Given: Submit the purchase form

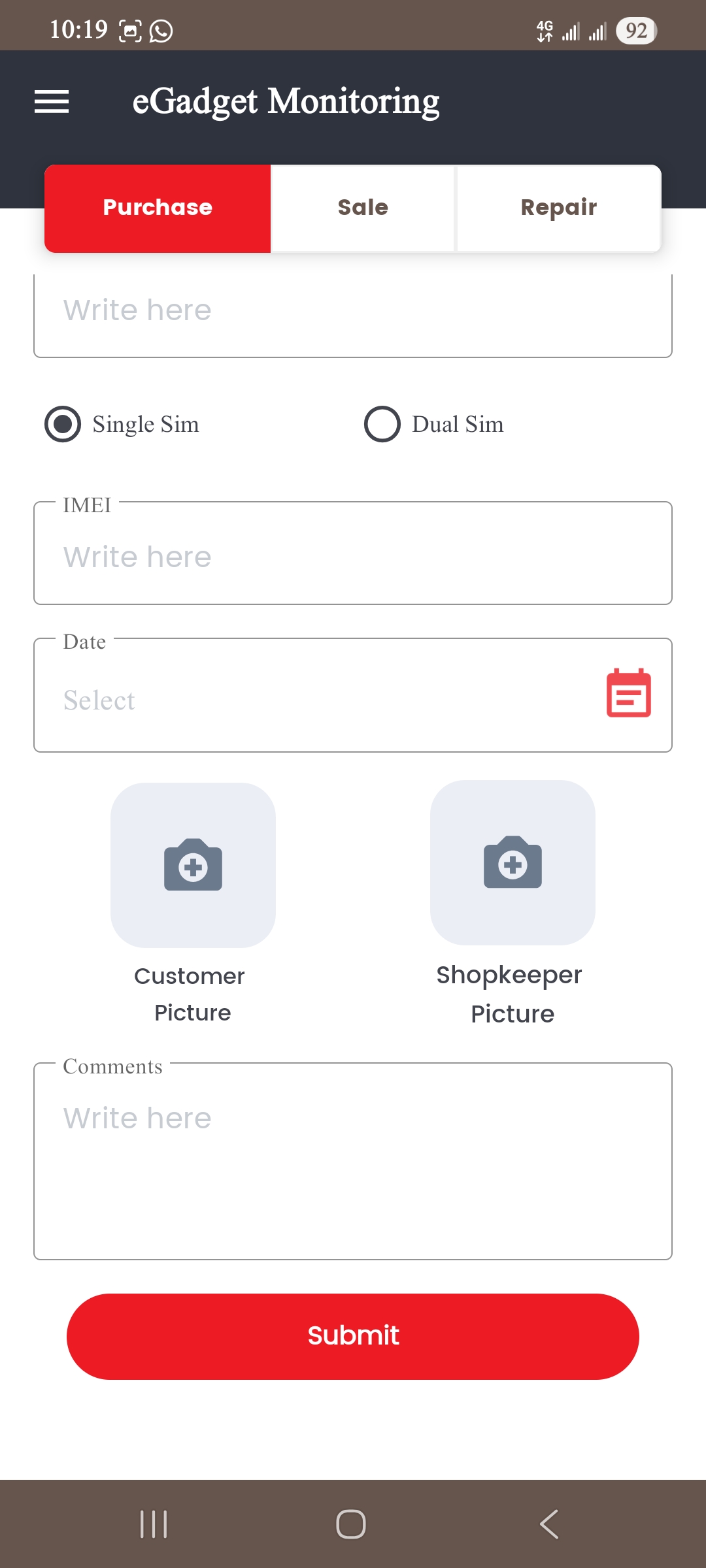Looking at the screenshot, I should coord(353,1337).
